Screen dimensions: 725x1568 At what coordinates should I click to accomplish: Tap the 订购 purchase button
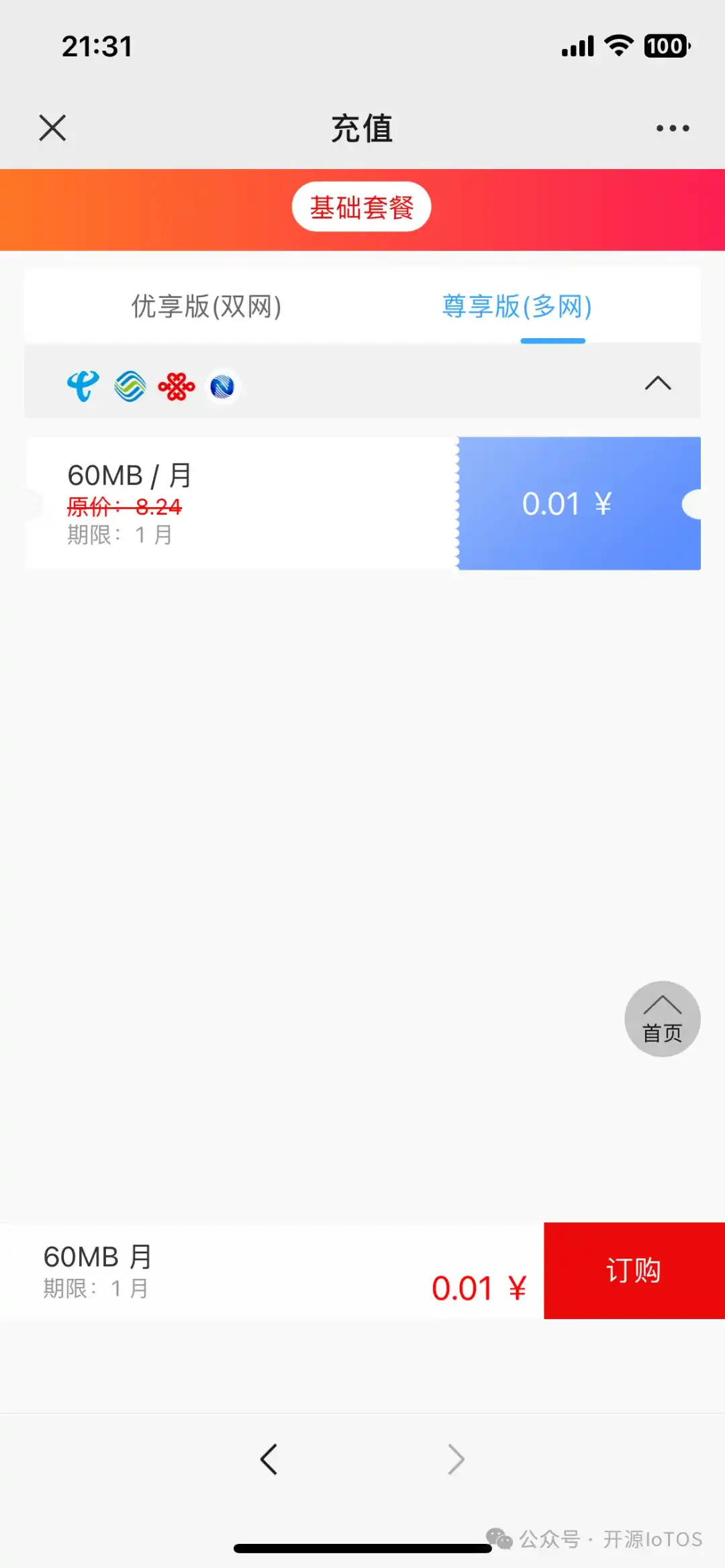pos(632,1270)
